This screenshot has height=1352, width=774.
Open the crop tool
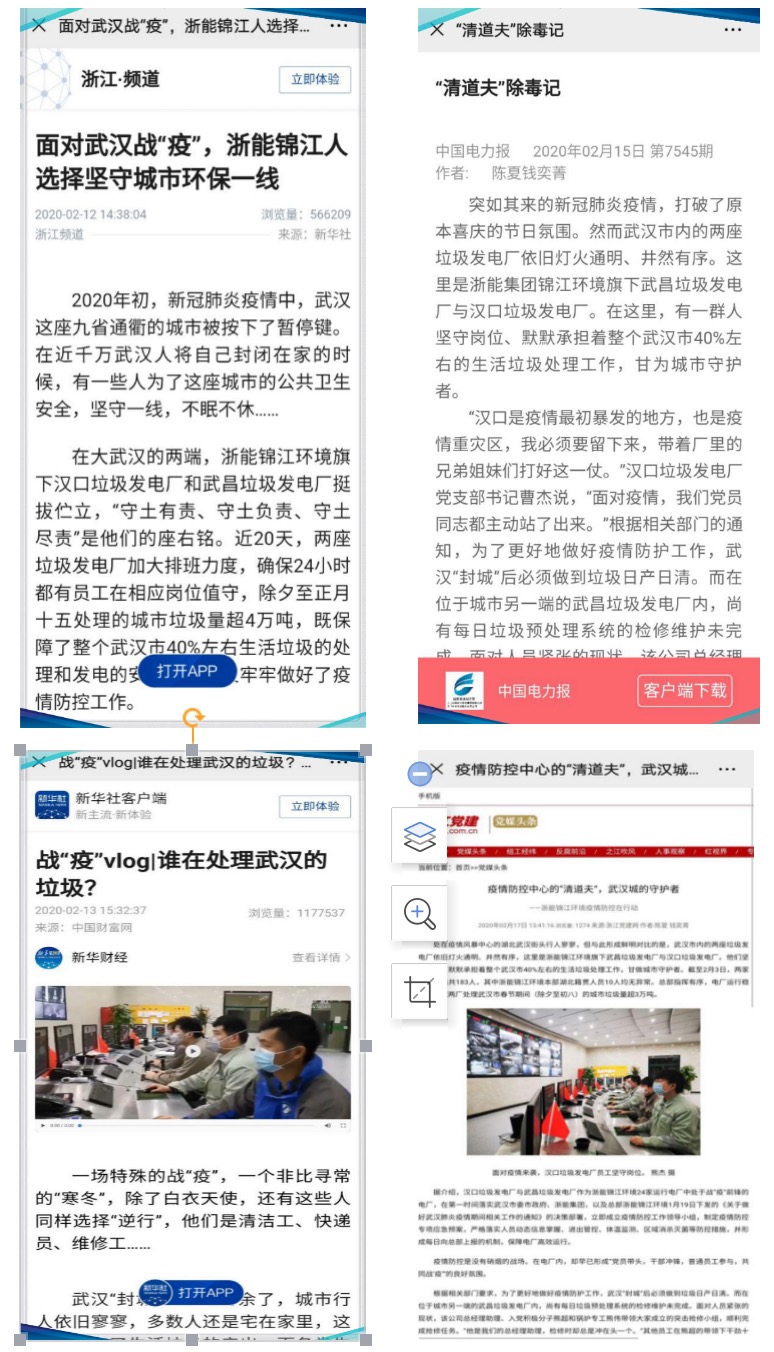(x=420, y=991)
